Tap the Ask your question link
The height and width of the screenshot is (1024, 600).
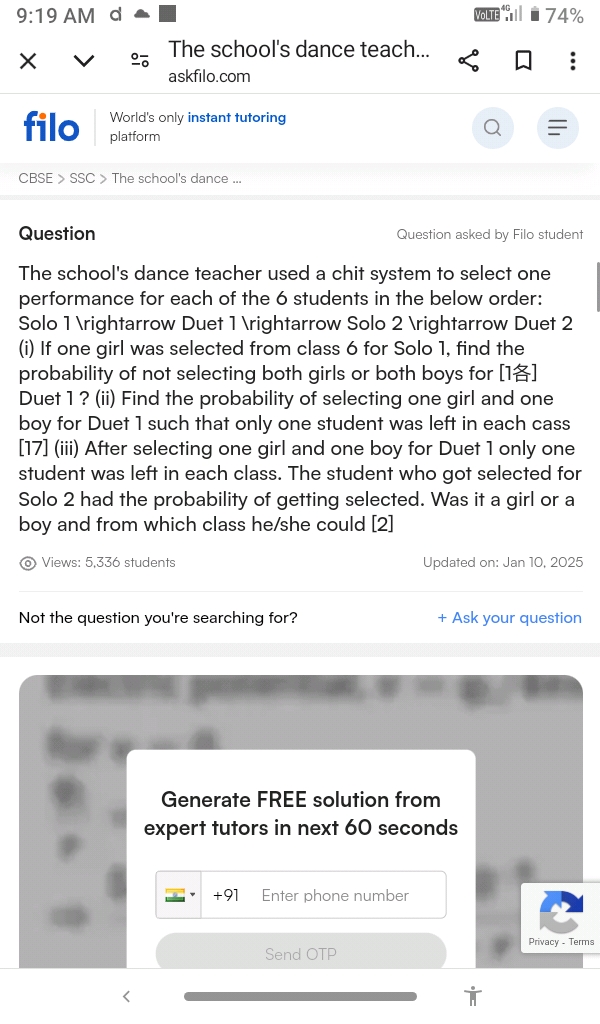(x=509, y=618)
